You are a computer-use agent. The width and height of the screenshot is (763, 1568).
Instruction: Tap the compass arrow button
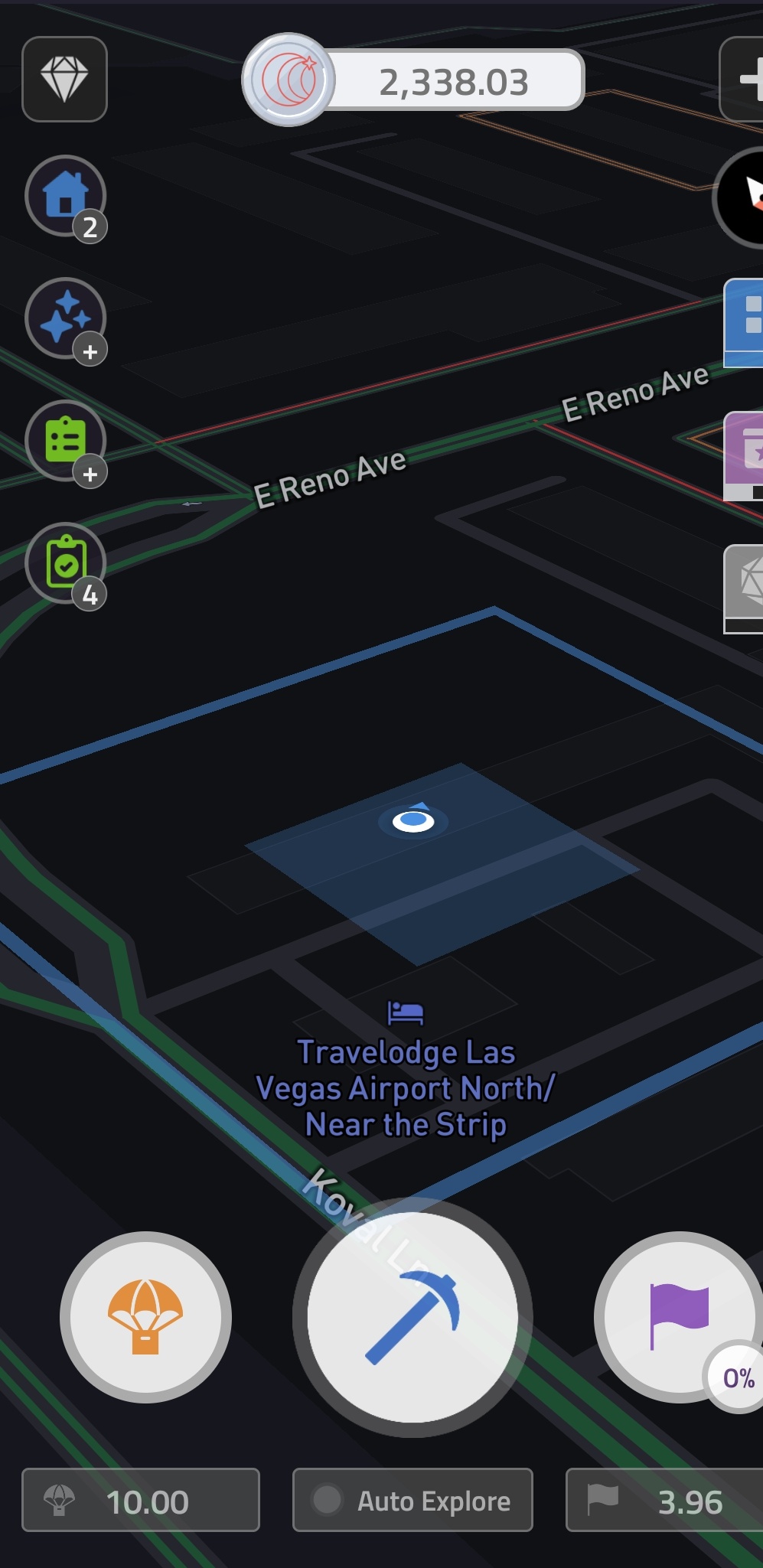click(x=739, y=198)
